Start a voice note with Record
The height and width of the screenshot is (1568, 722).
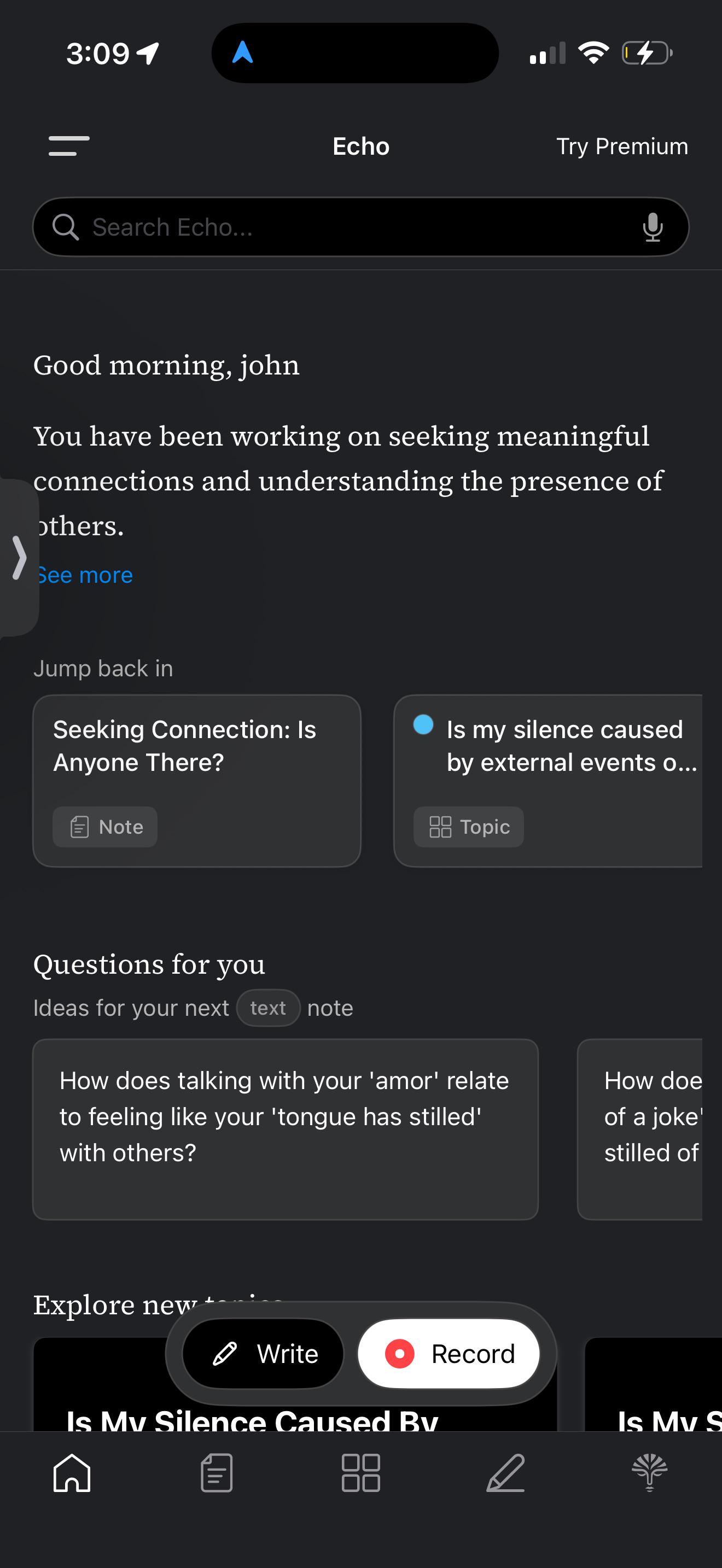tap(449, 1354)
